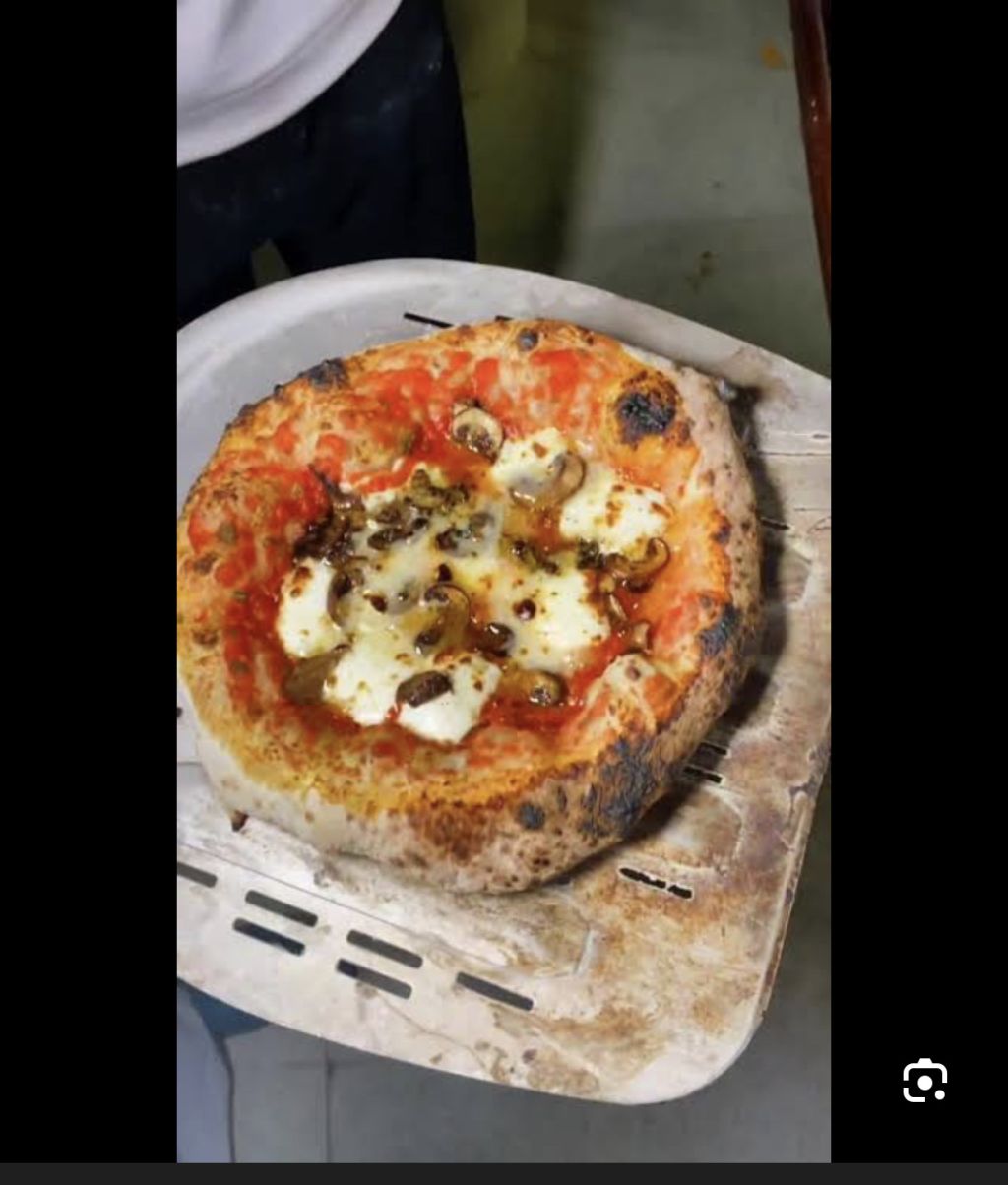Tap the Google Lens visual search icon
The width and height of the screenshot is (1008, 1185).
point(924,1081)
